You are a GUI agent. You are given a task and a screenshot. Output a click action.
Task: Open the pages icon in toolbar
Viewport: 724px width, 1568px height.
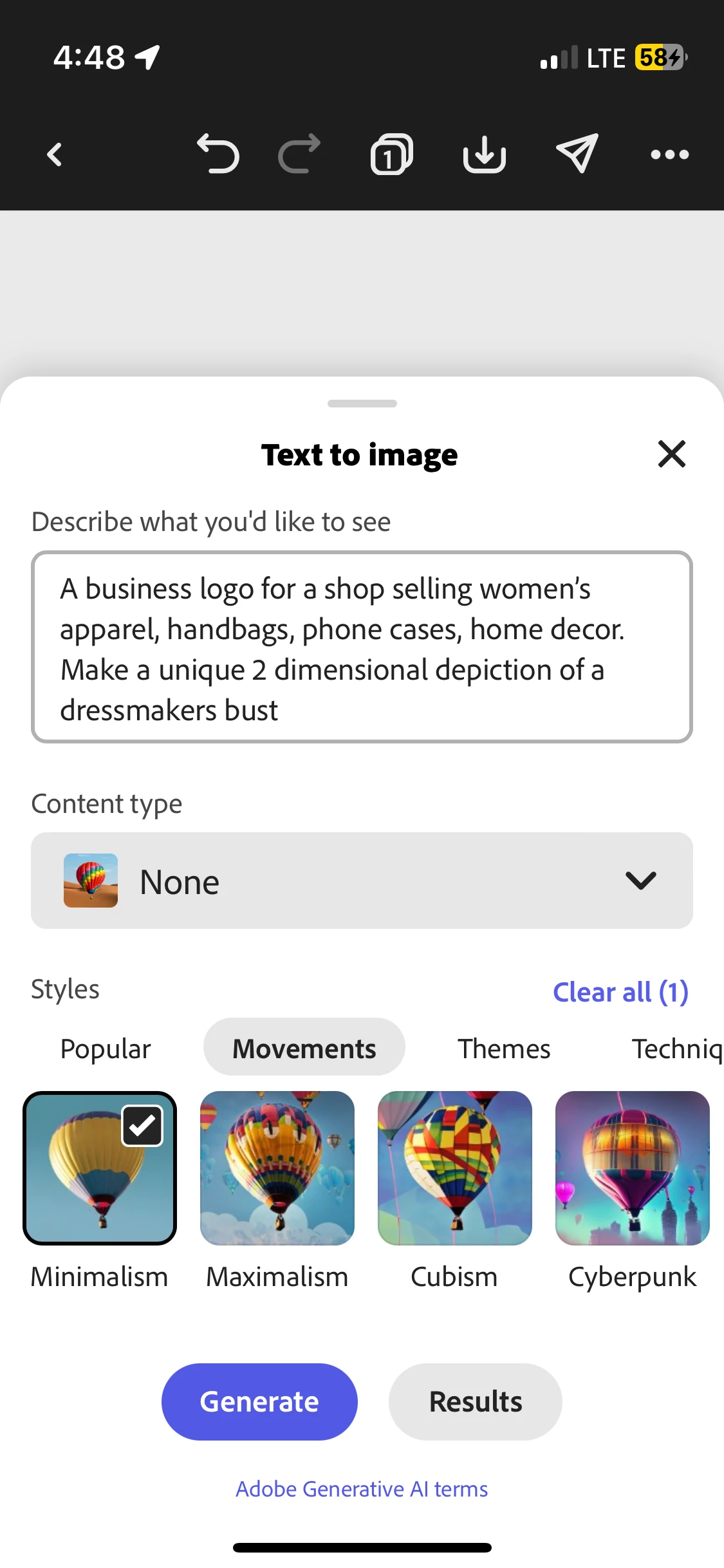[x=391, y=154]
